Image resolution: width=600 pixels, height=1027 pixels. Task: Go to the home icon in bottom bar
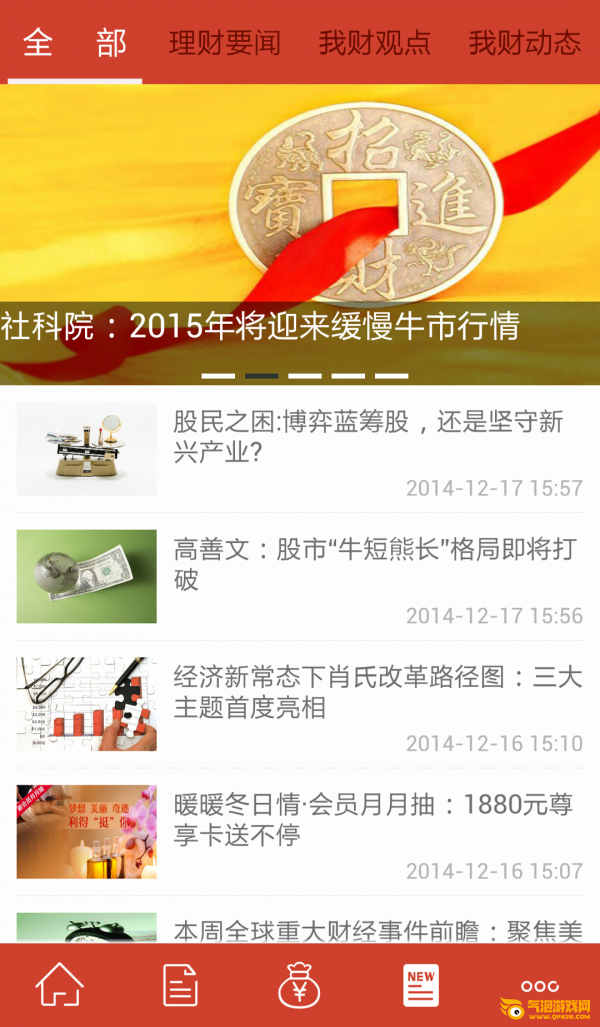[60, 985]
